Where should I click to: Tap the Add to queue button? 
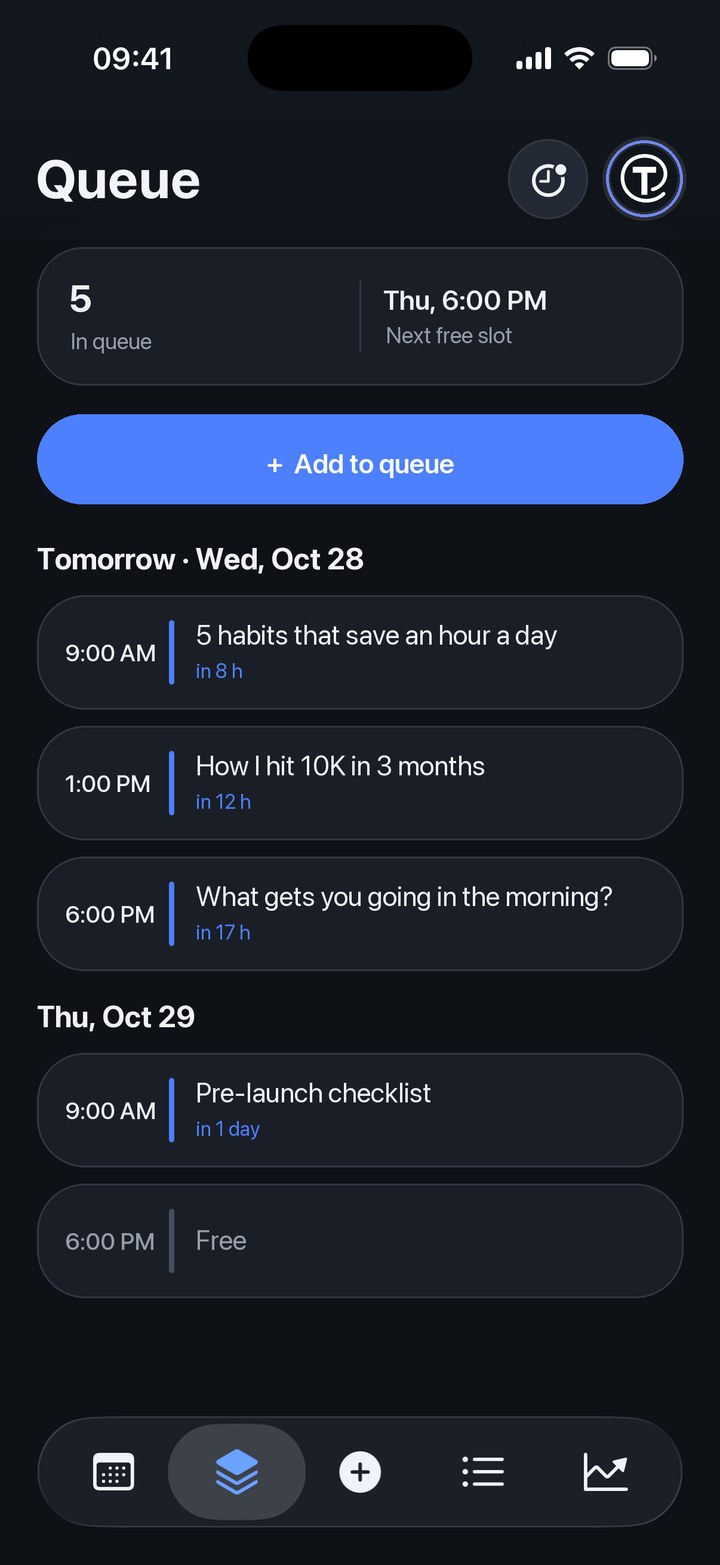pyautogui.click(x=360, y=464)
